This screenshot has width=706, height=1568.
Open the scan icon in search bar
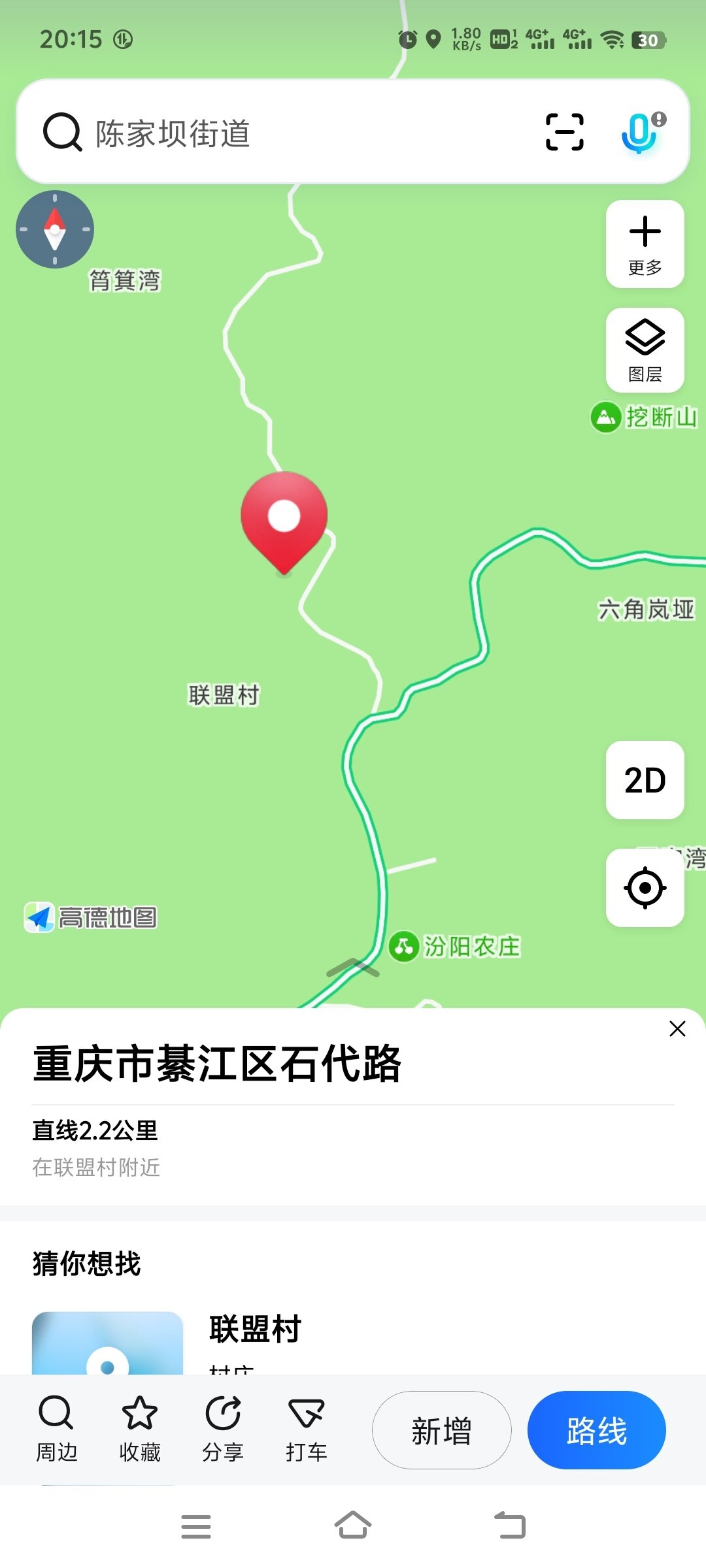564,132
